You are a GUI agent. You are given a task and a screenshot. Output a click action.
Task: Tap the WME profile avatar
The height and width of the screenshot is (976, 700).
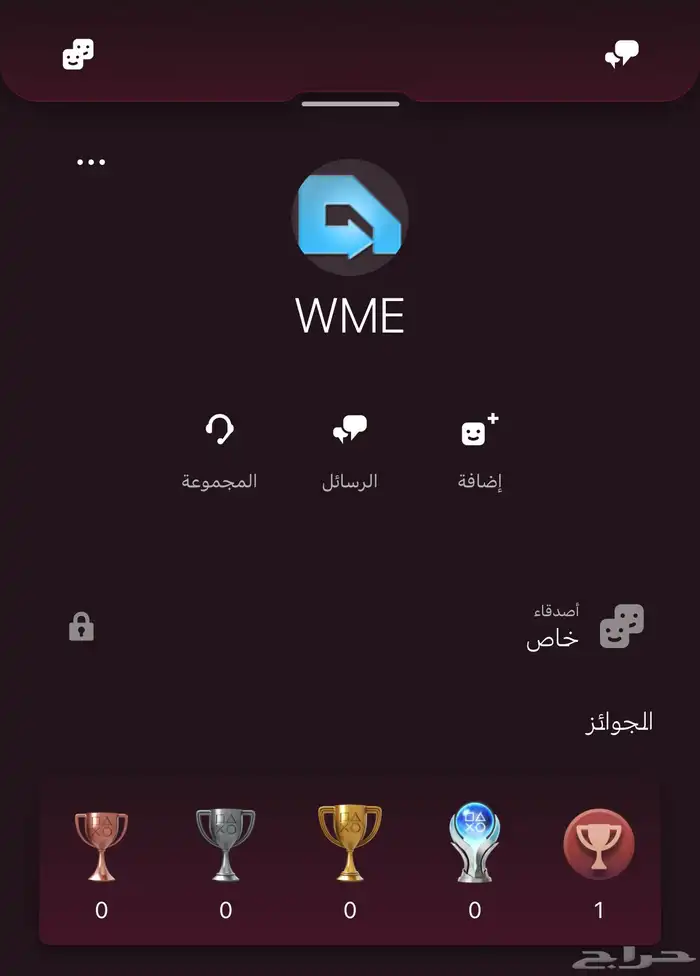350,217
